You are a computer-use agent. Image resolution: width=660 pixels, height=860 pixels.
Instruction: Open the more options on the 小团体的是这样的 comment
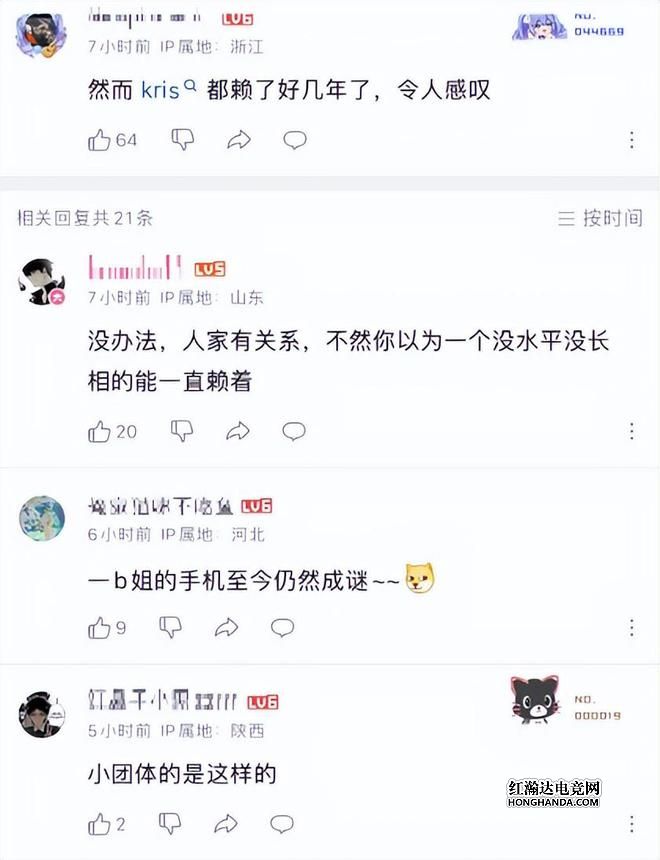(x=631, y=824)
